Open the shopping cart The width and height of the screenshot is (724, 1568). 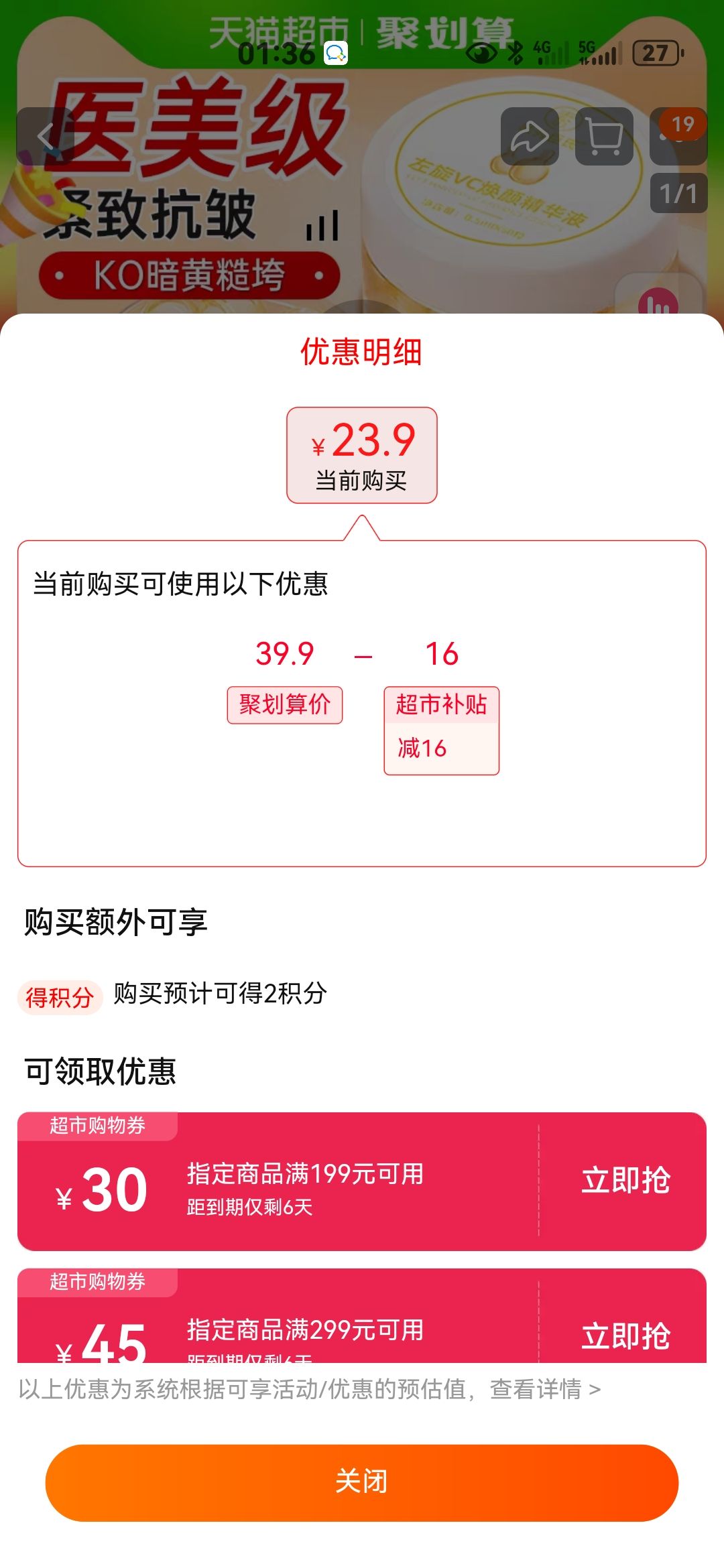(x=604, y=136)
